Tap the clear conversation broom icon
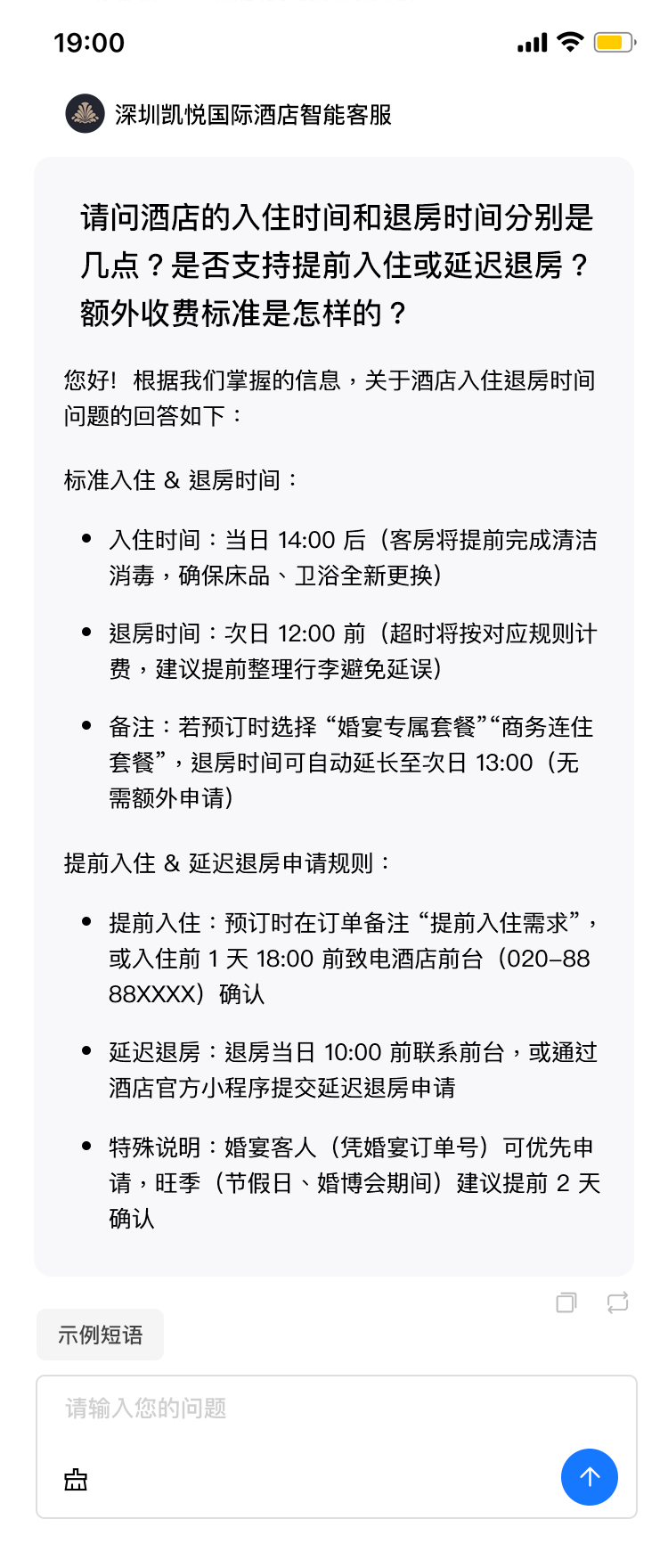Viewport: 668px width, 1568px height. (x=76, y=1480)
